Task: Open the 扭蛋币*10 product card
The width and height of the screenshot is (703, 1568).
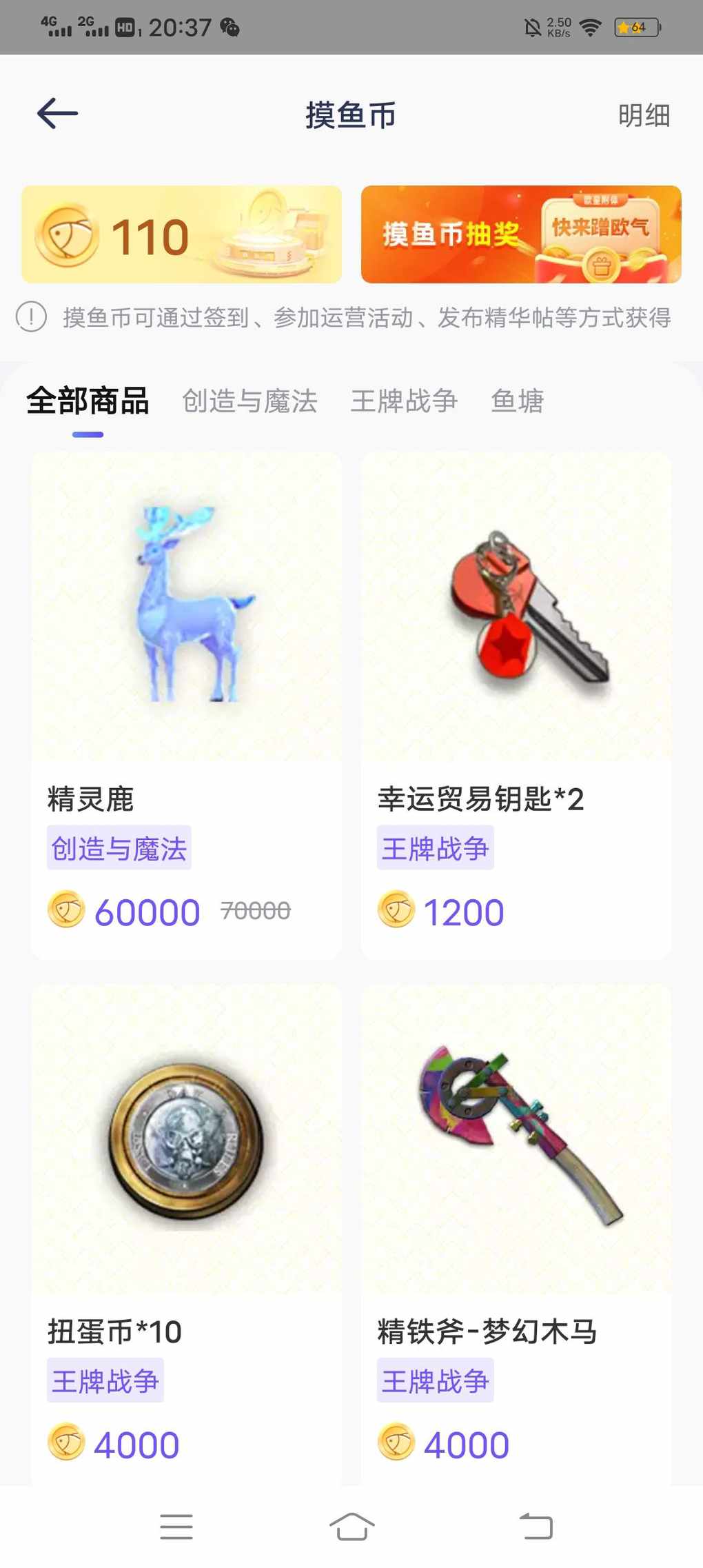Action: [186, 1234]
